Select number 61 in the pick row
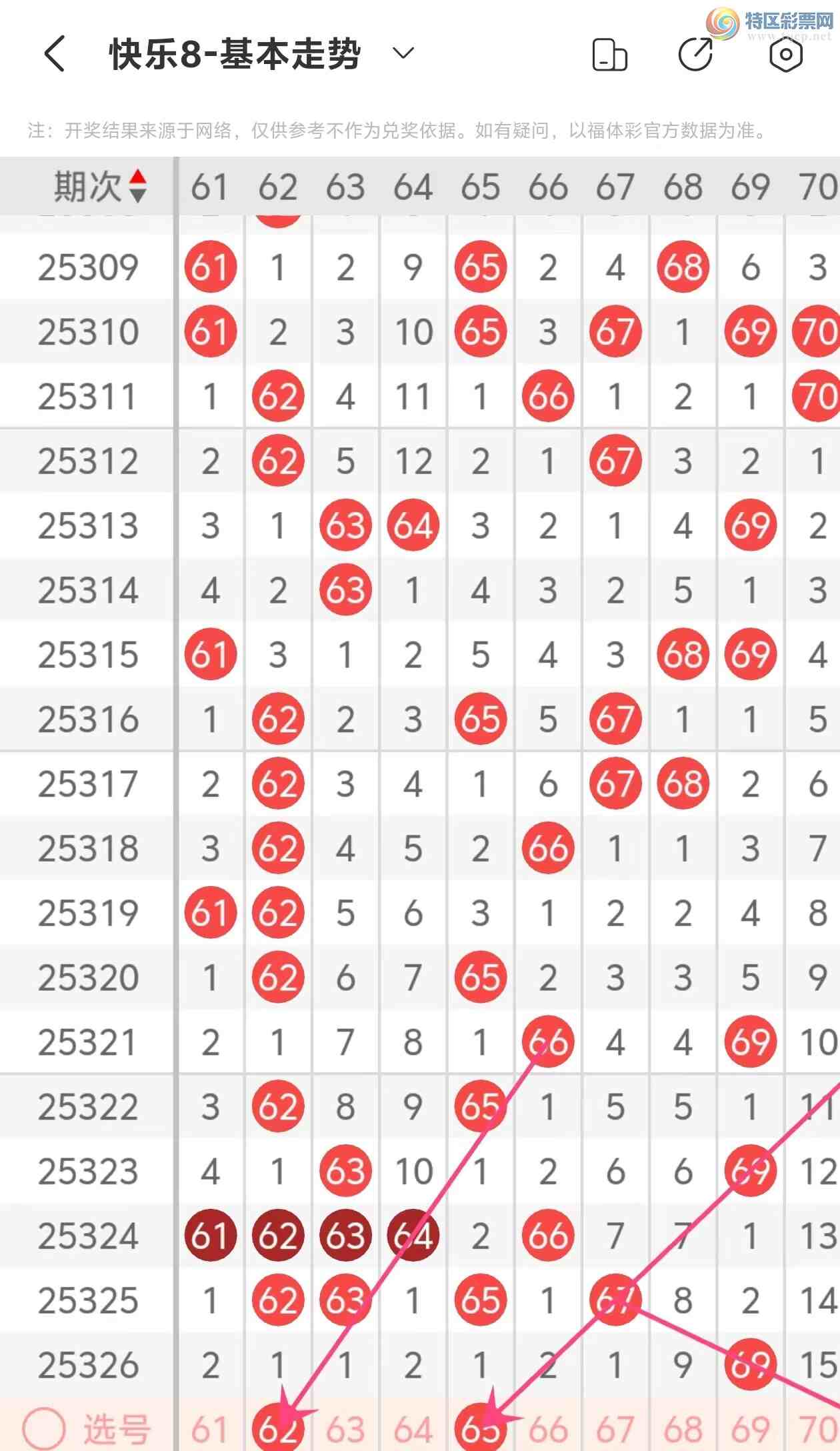 pos(210,1429)
